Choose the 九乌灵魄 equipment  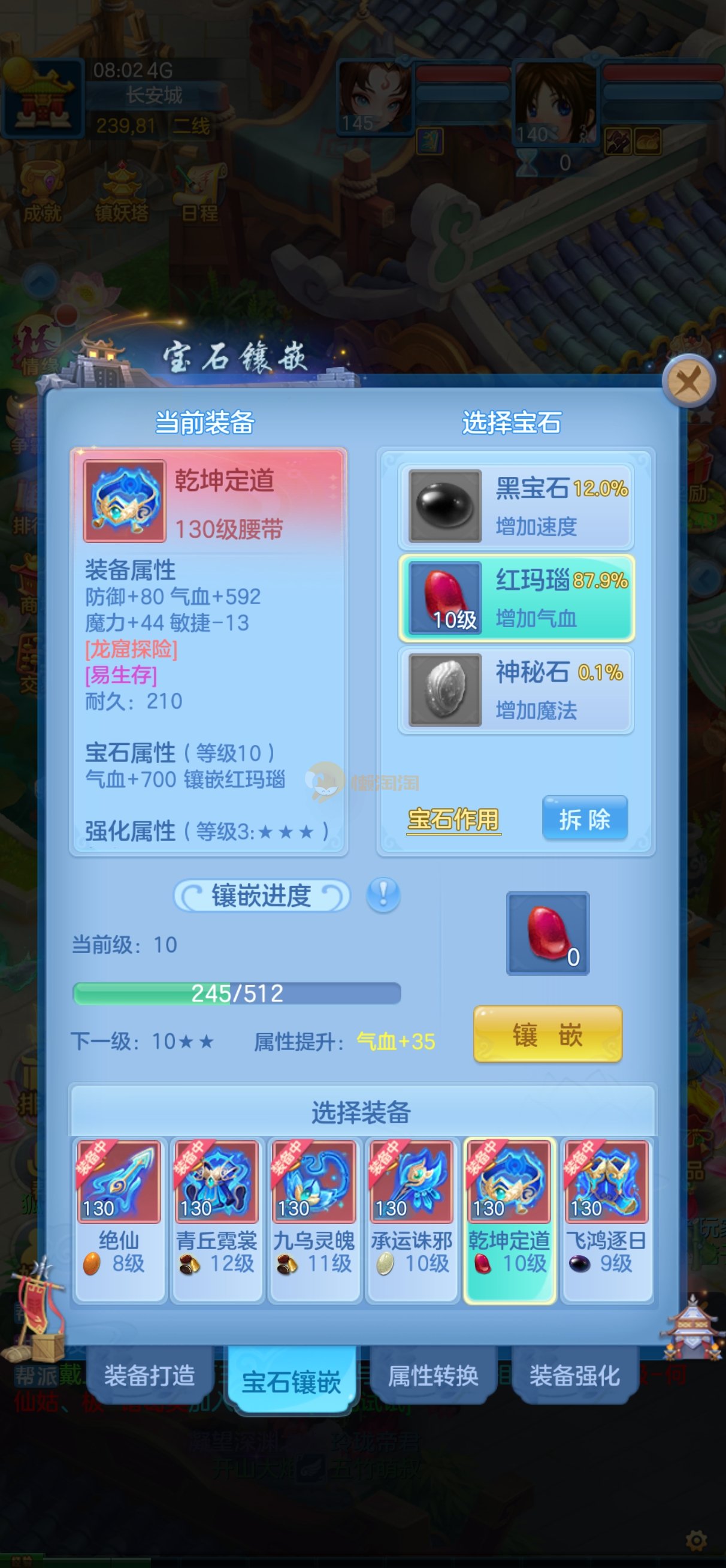point(314,1219)
